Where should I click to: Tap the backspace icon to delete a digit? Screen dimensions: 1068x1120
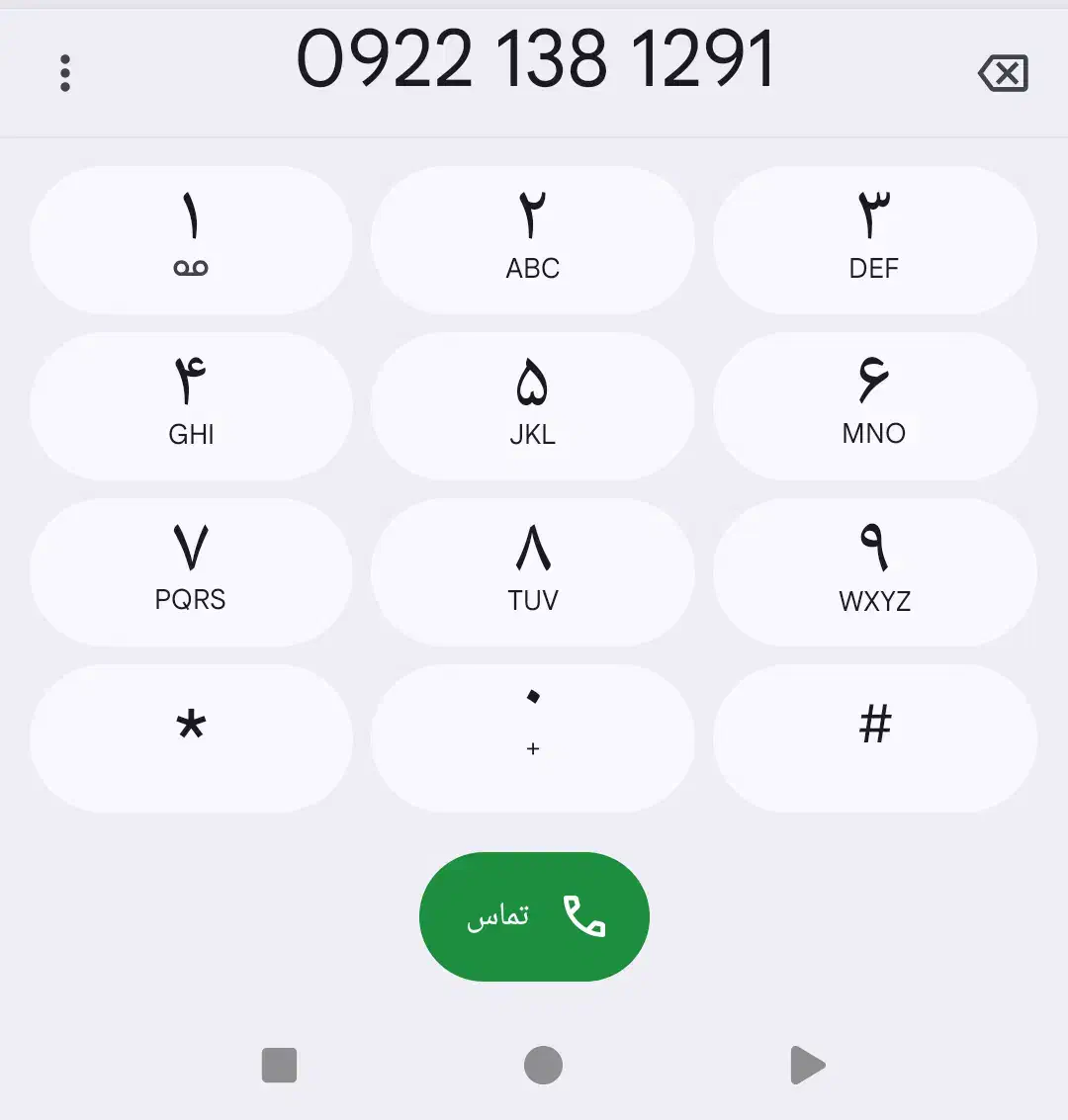[1003, 73]
